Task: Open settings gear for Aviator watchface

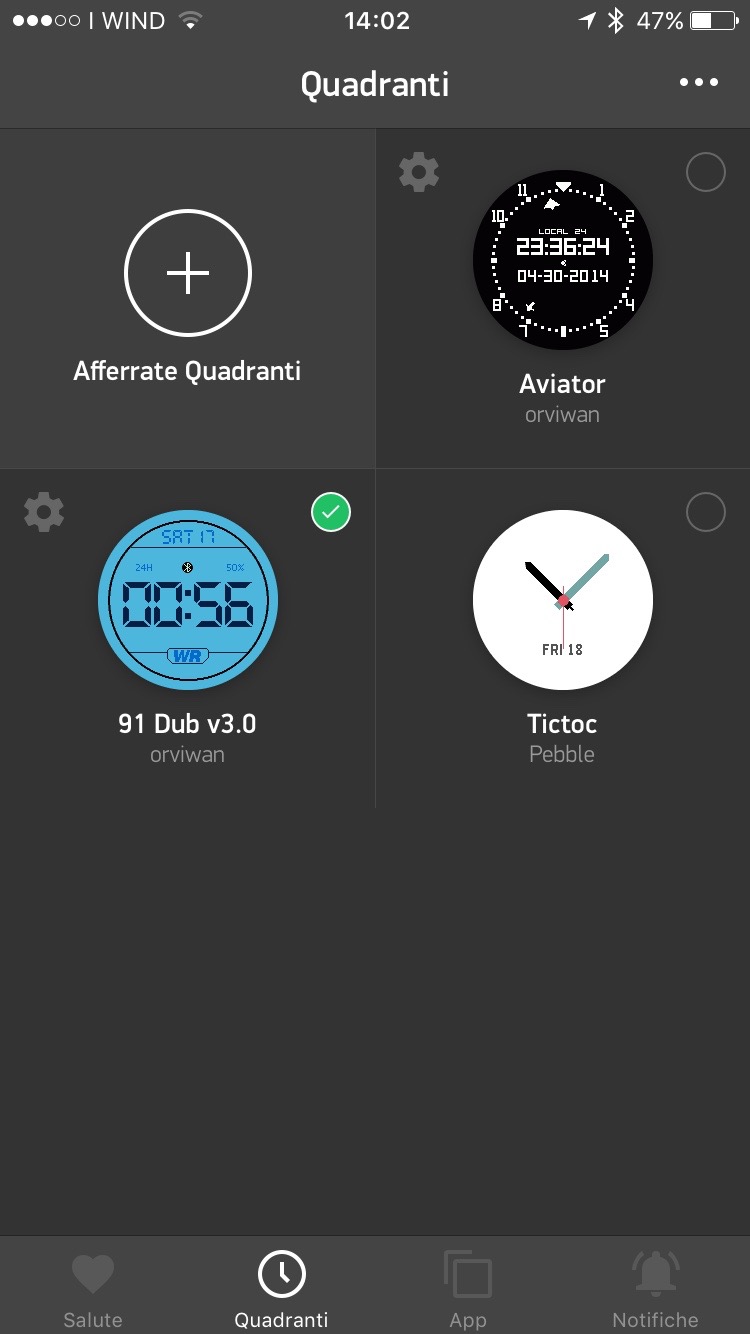Action: 419,173
